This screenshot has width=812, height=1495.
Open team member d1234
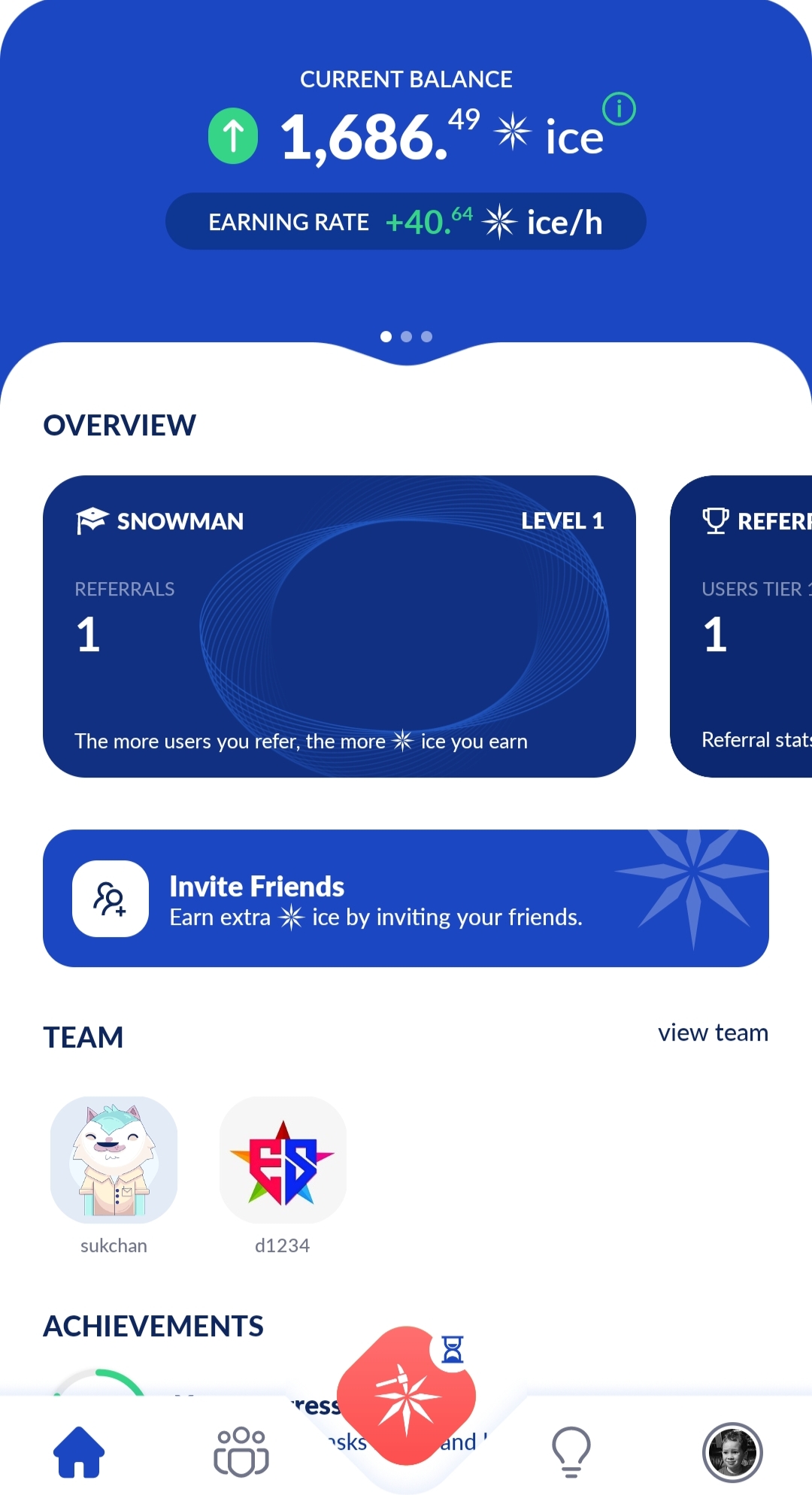(x=283, y=1175)
